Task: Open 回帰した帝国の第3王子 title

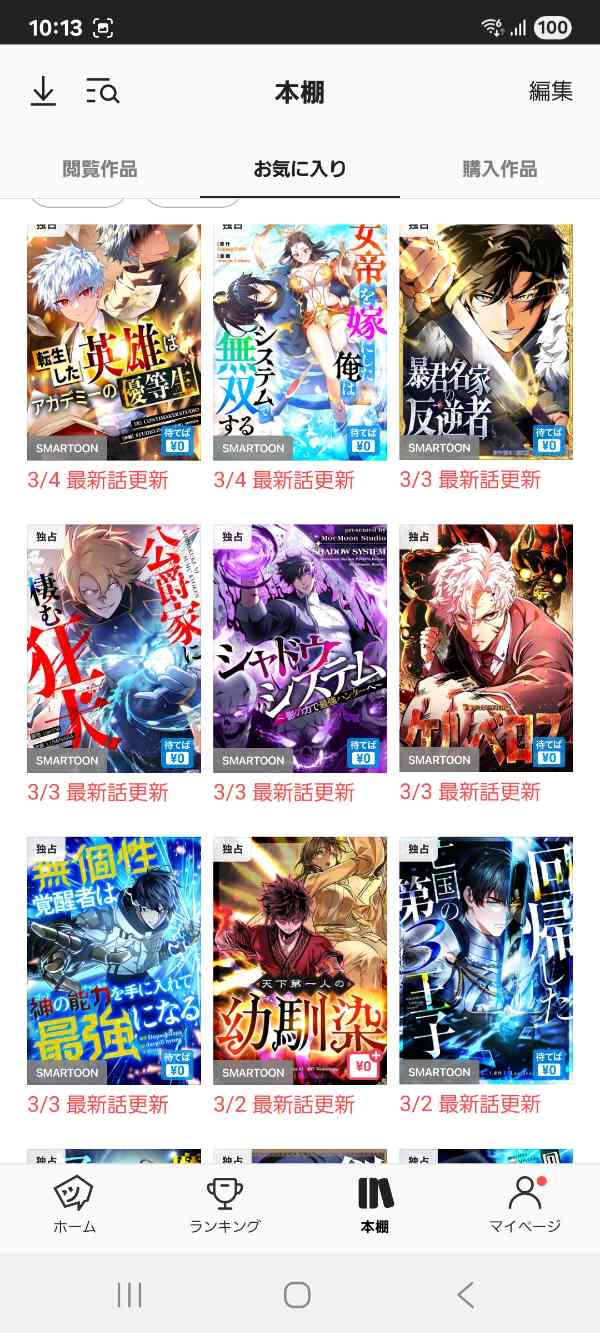Action: [x=486, y=960]
